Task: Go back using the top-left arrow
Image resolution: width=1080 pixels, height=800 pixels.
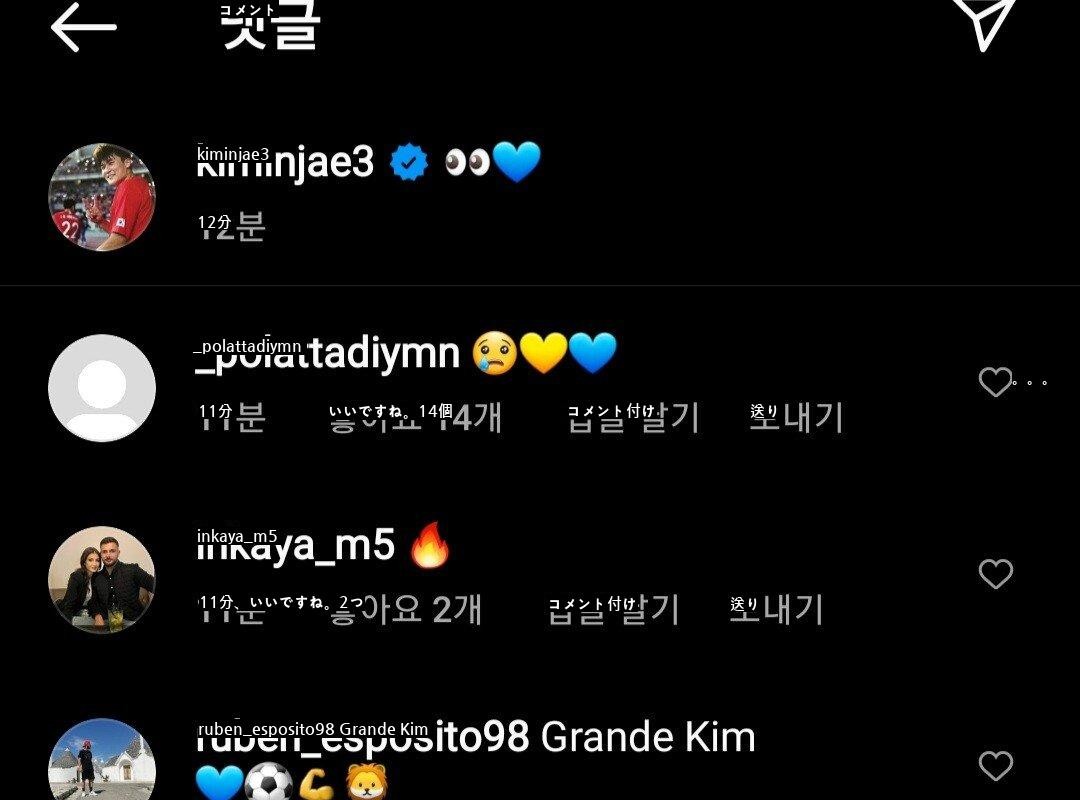Action: pyautogui.click(x=84, y=27)
